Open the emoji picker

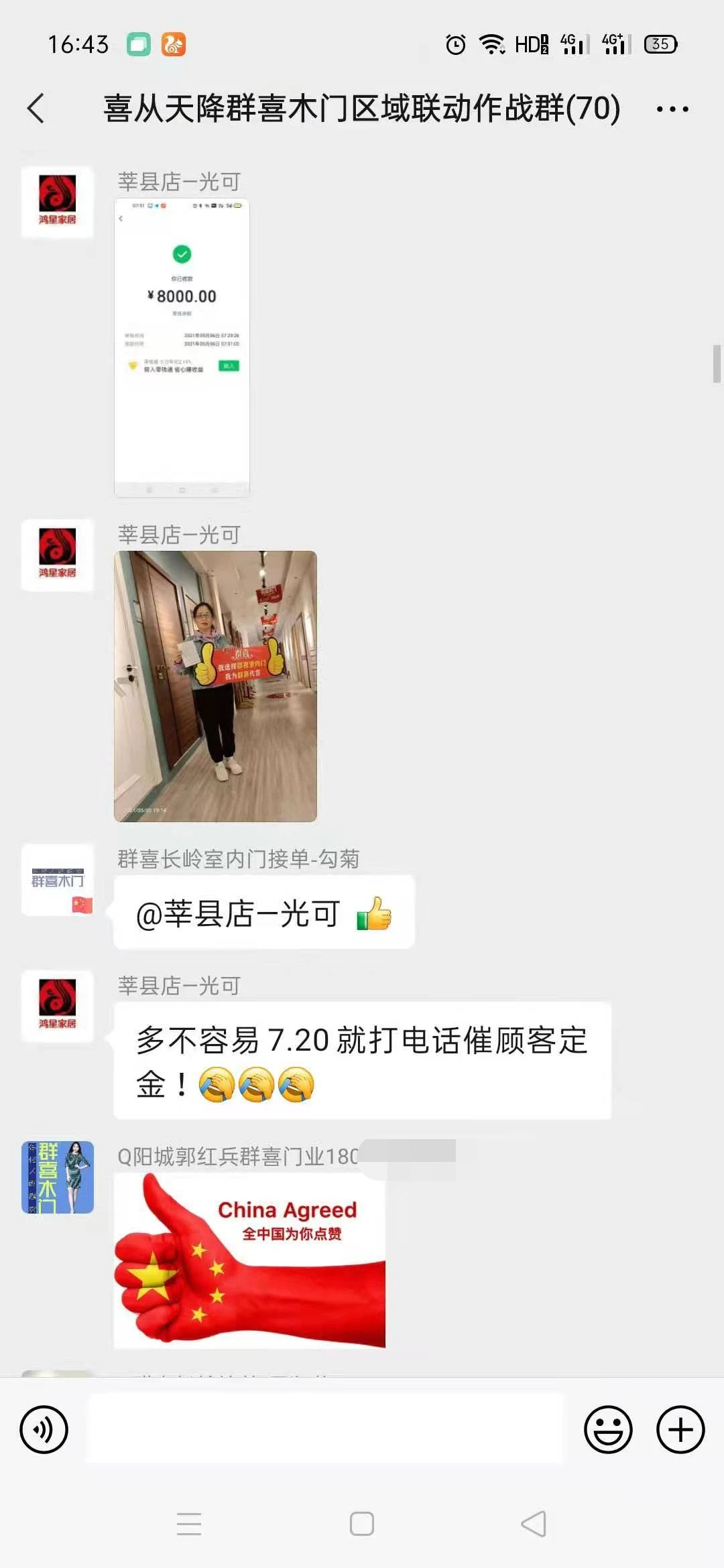[608, 1430]
